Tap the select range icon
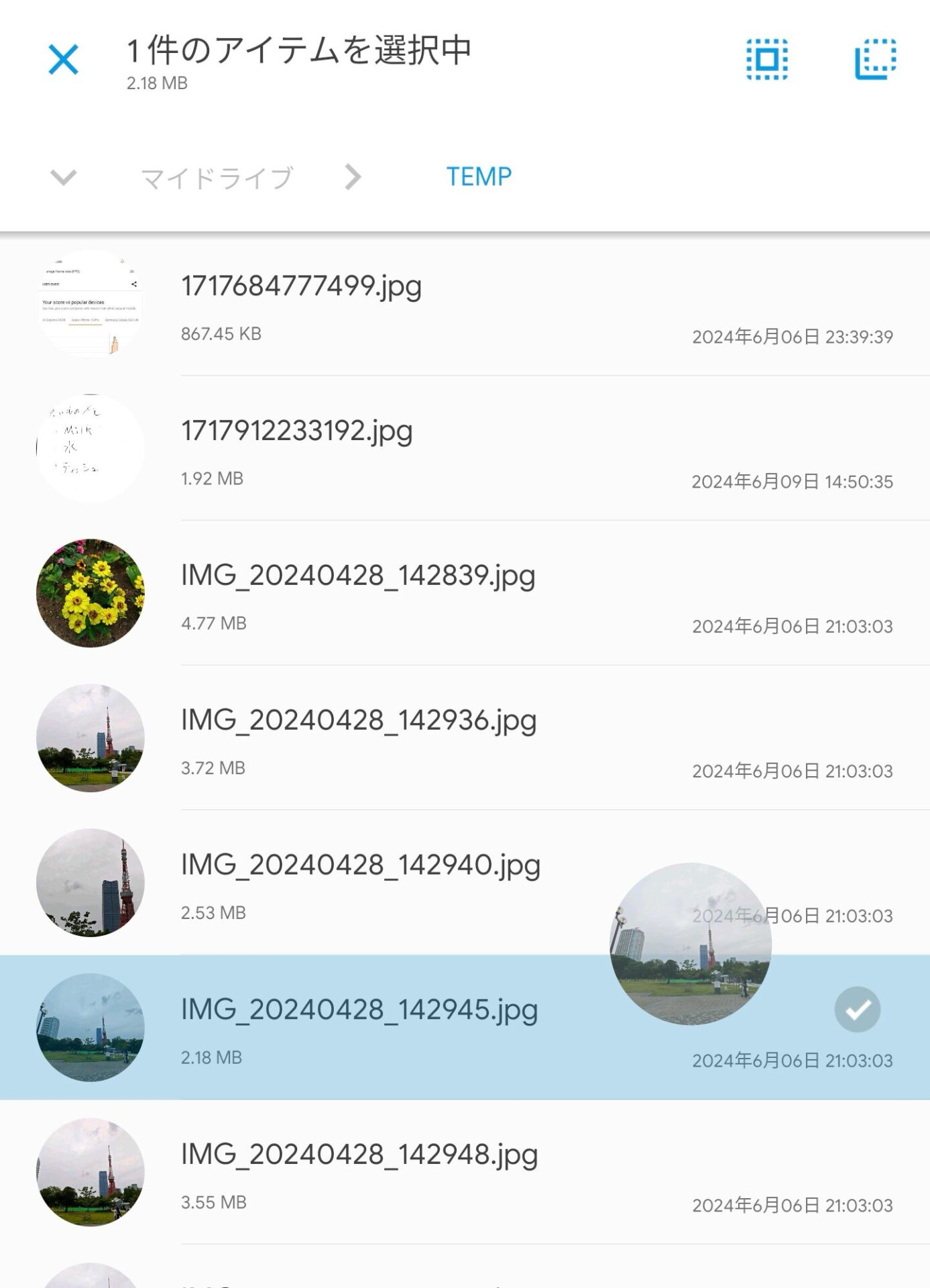This screenshot has height=1288, width=930. pos(876,59)
